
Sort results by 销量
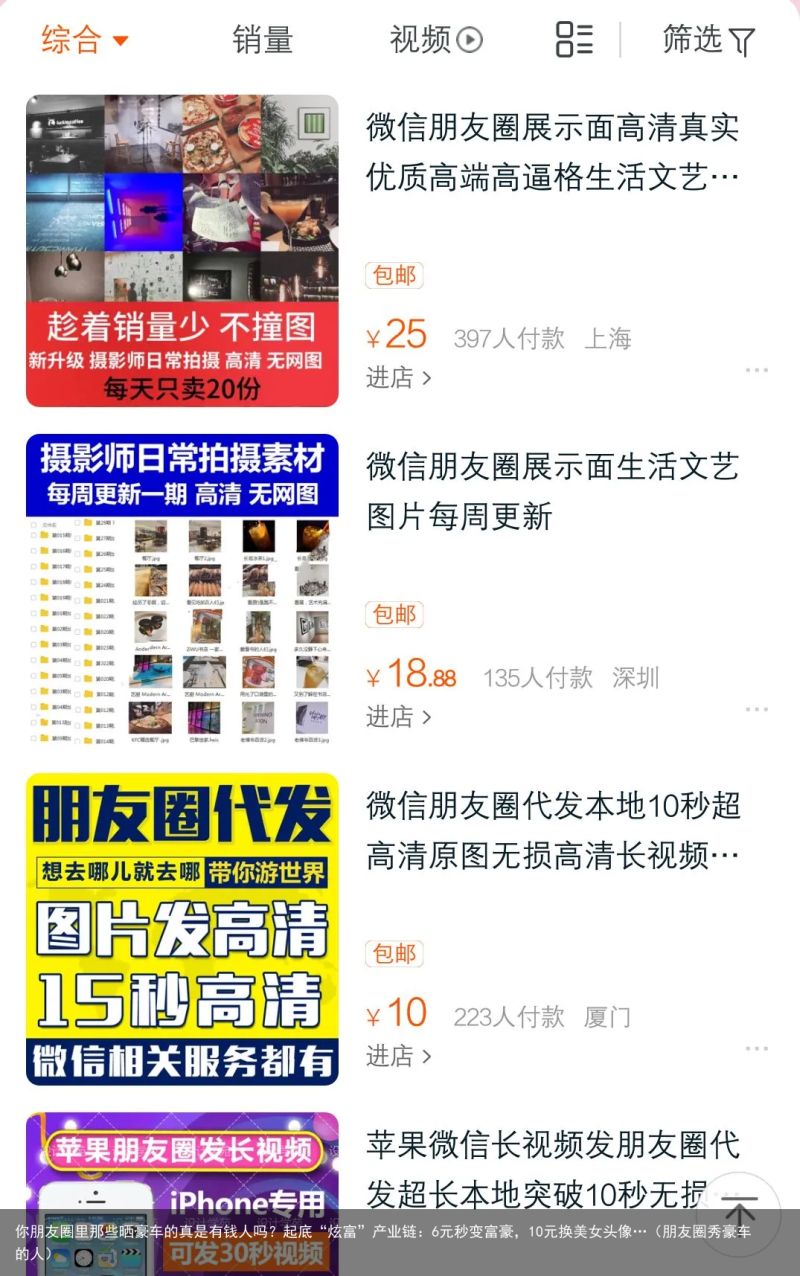(262, 41)
